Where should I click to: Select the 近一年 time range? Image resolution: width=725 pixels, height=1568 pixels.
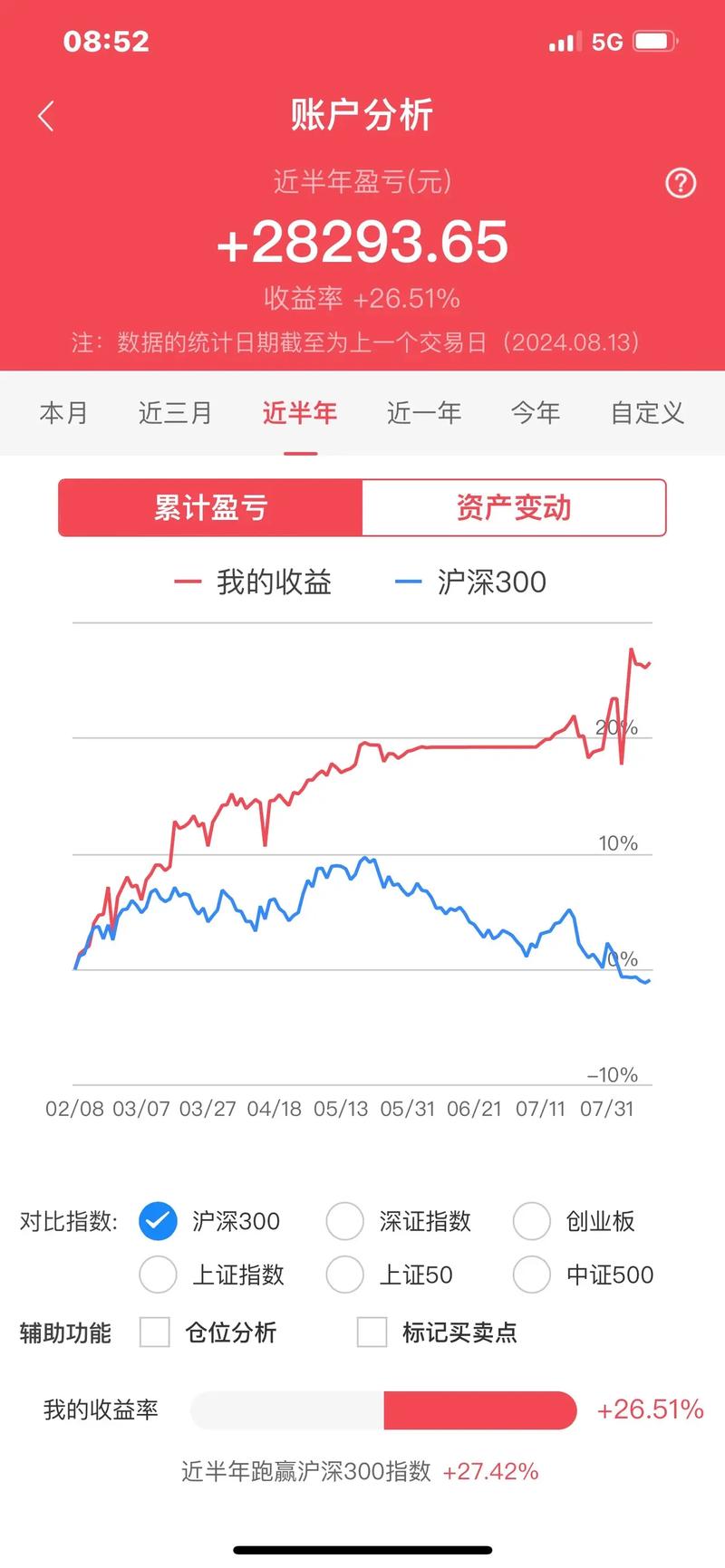pyautogui.click(x=422, y=412)
